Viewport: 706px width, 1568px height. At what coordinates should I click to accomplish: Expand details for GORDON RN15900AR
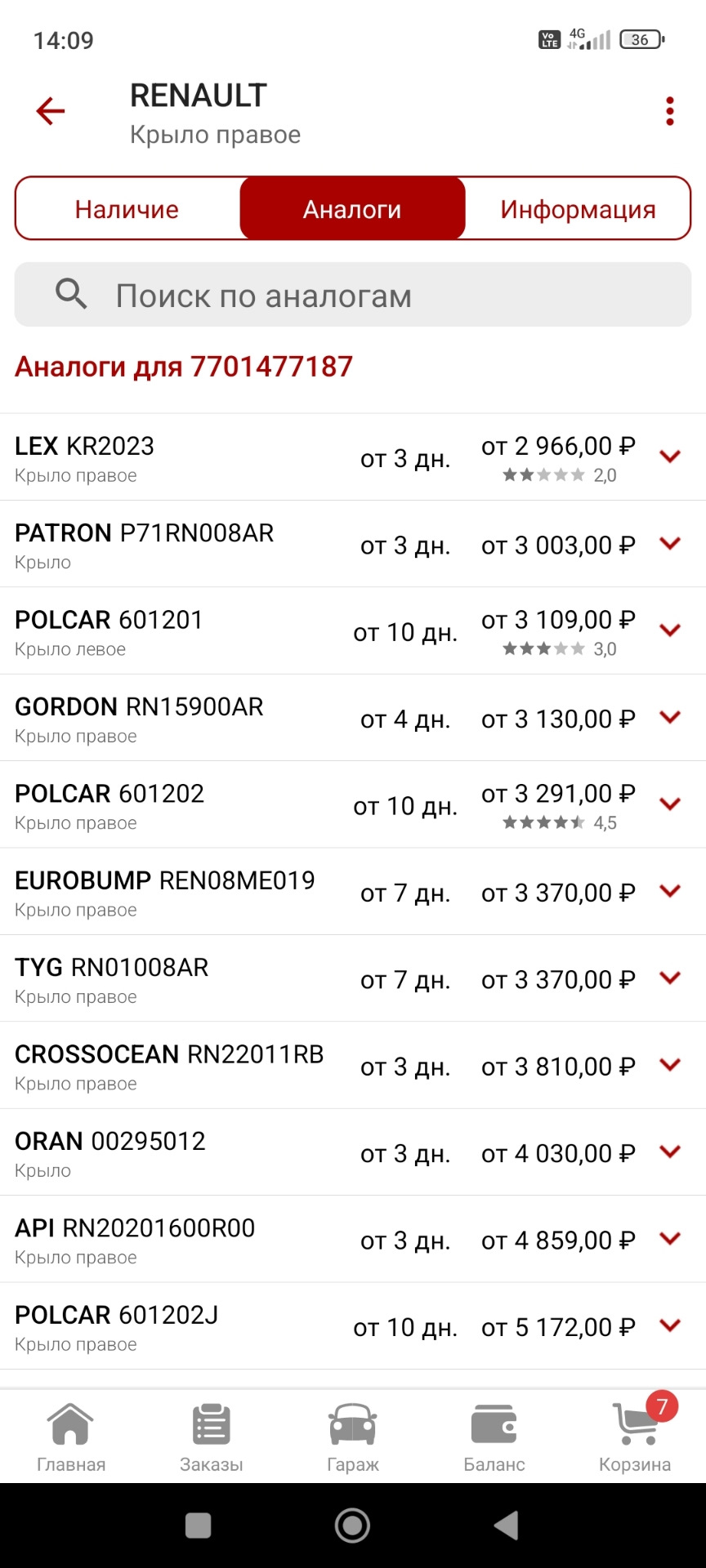coord(670,718)
